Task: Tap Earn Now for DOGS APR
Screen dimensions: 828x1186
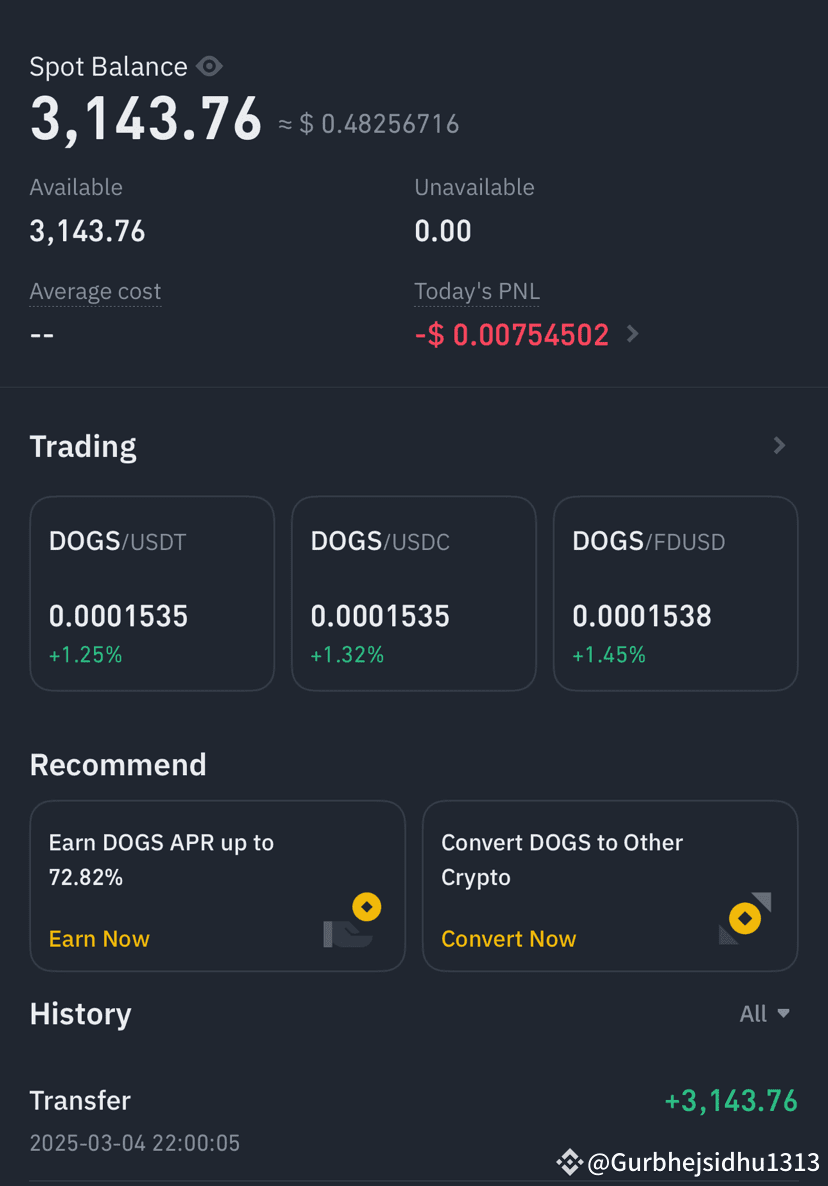Action: click(x=98, y=938)
